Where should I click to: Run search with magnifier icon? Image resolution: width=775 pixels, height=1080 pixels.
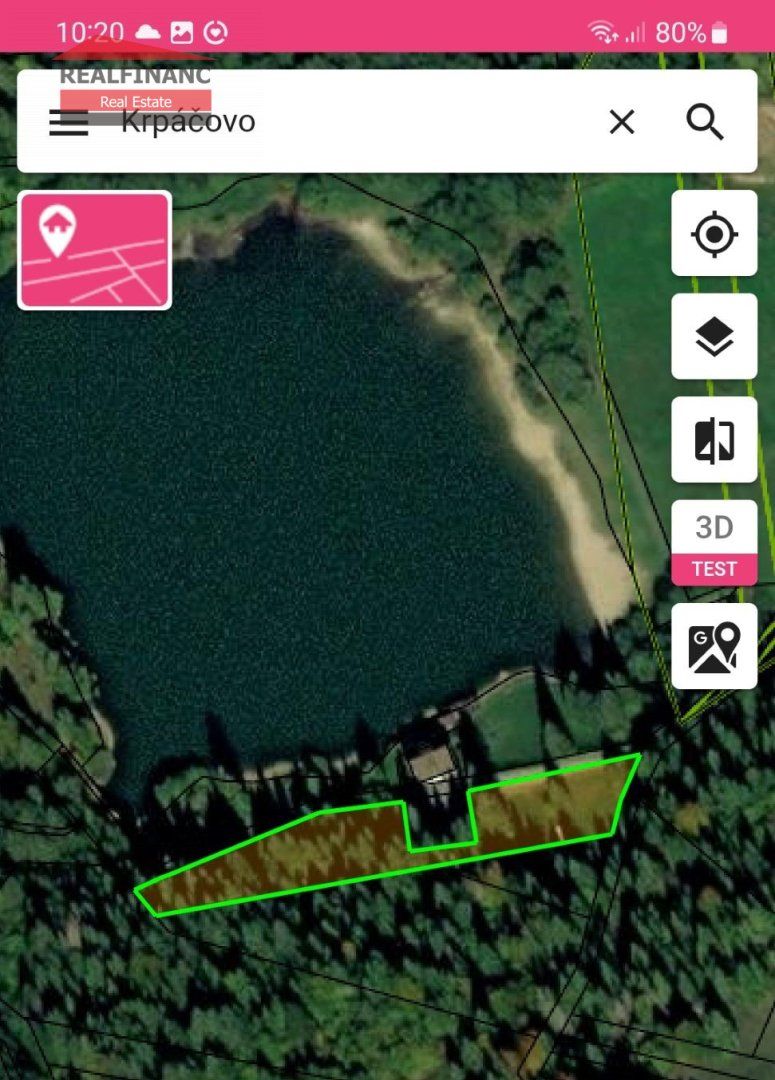(705, 122)
